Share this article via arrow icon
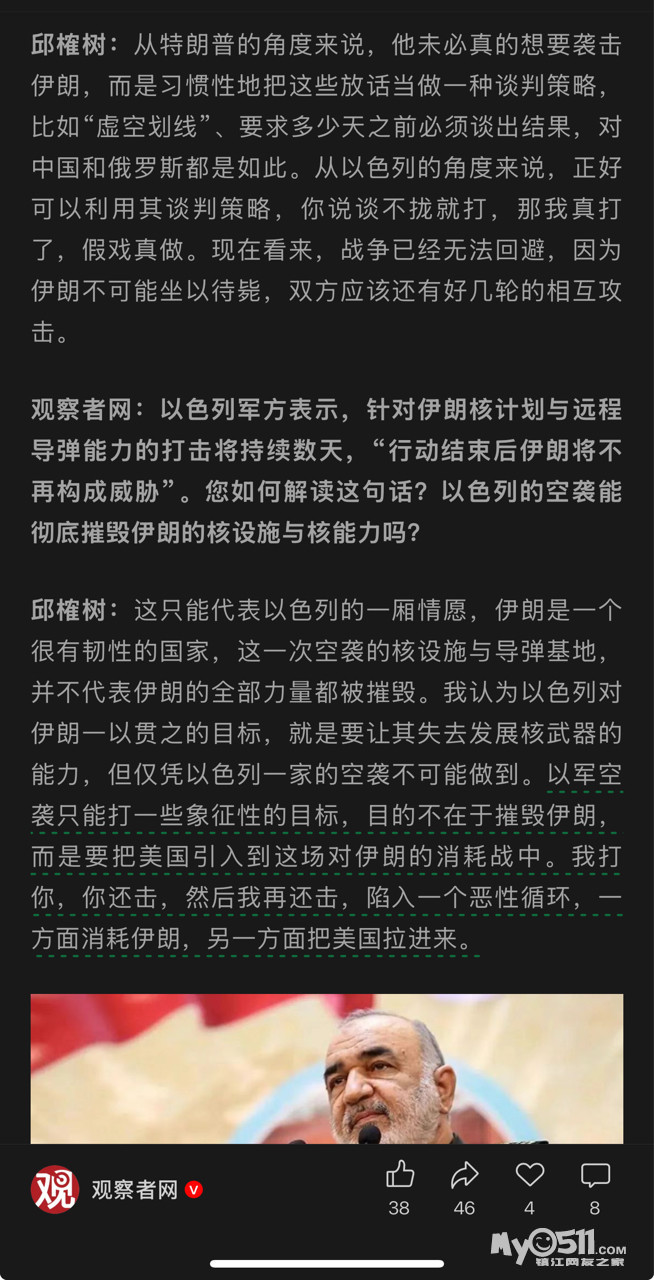654x1280 pixels. pos(464,1174)
